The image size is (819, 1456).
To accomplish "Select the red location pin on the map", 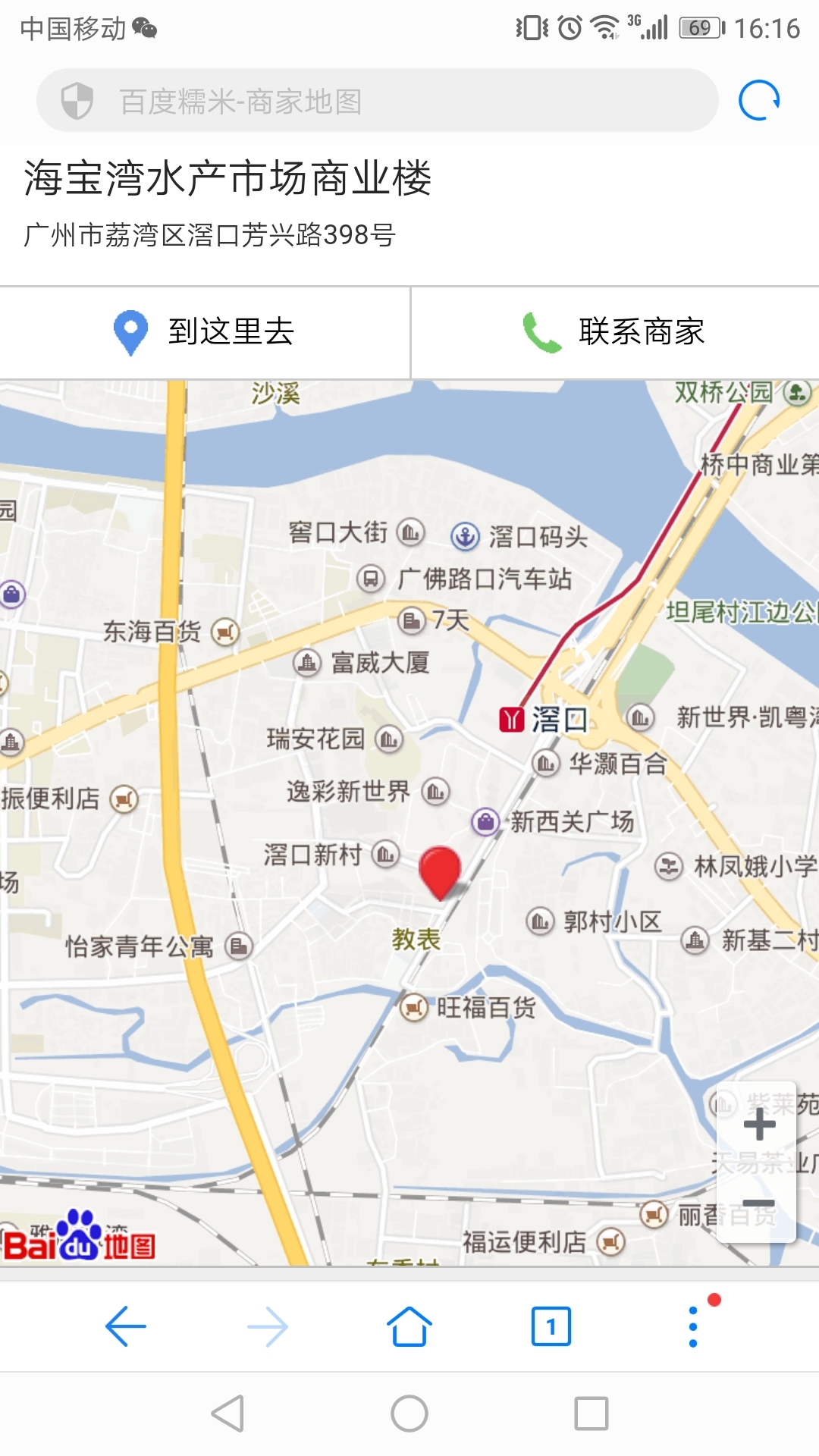I will click(440, 872).
